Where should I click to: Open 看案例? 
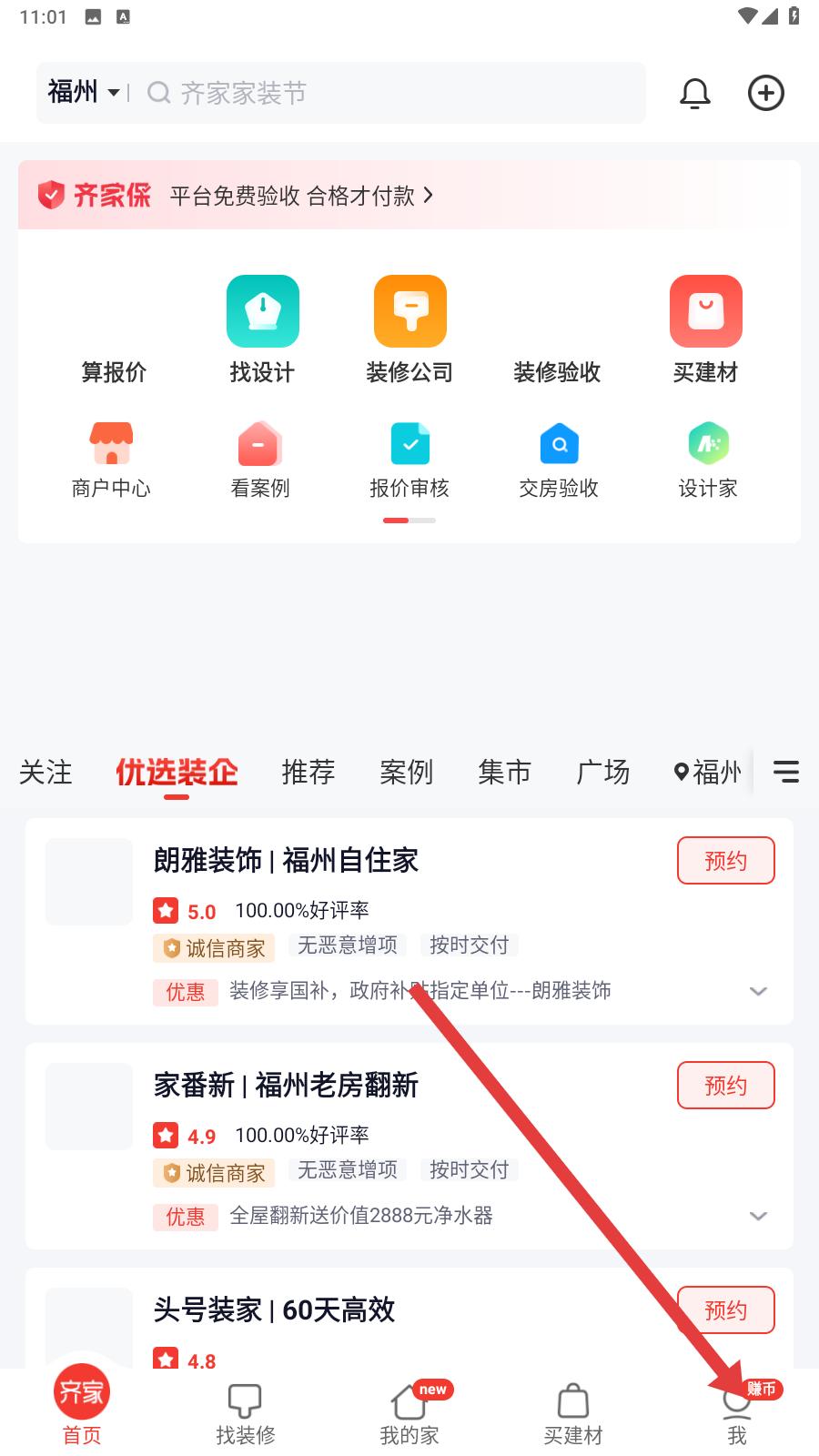[x=260, y=461]
